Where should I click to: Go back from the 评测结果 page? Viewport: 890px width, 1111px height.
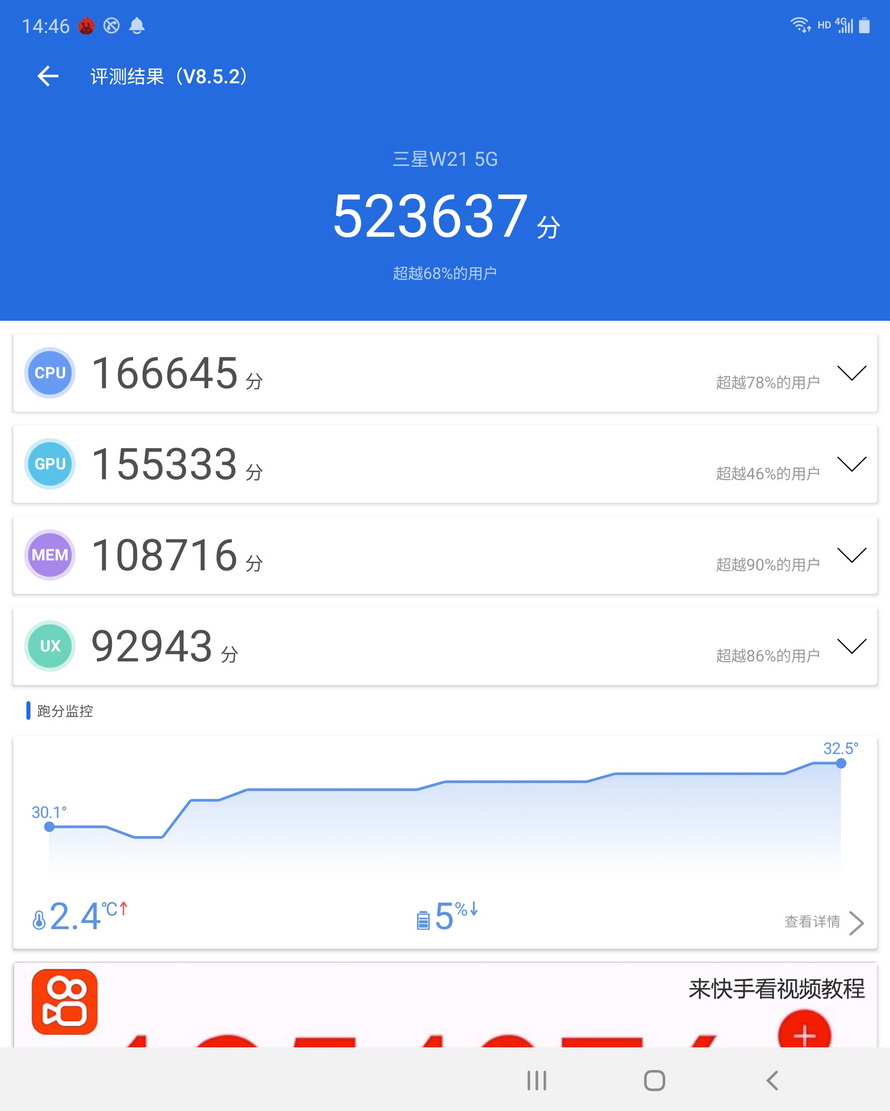pos(48,76)
